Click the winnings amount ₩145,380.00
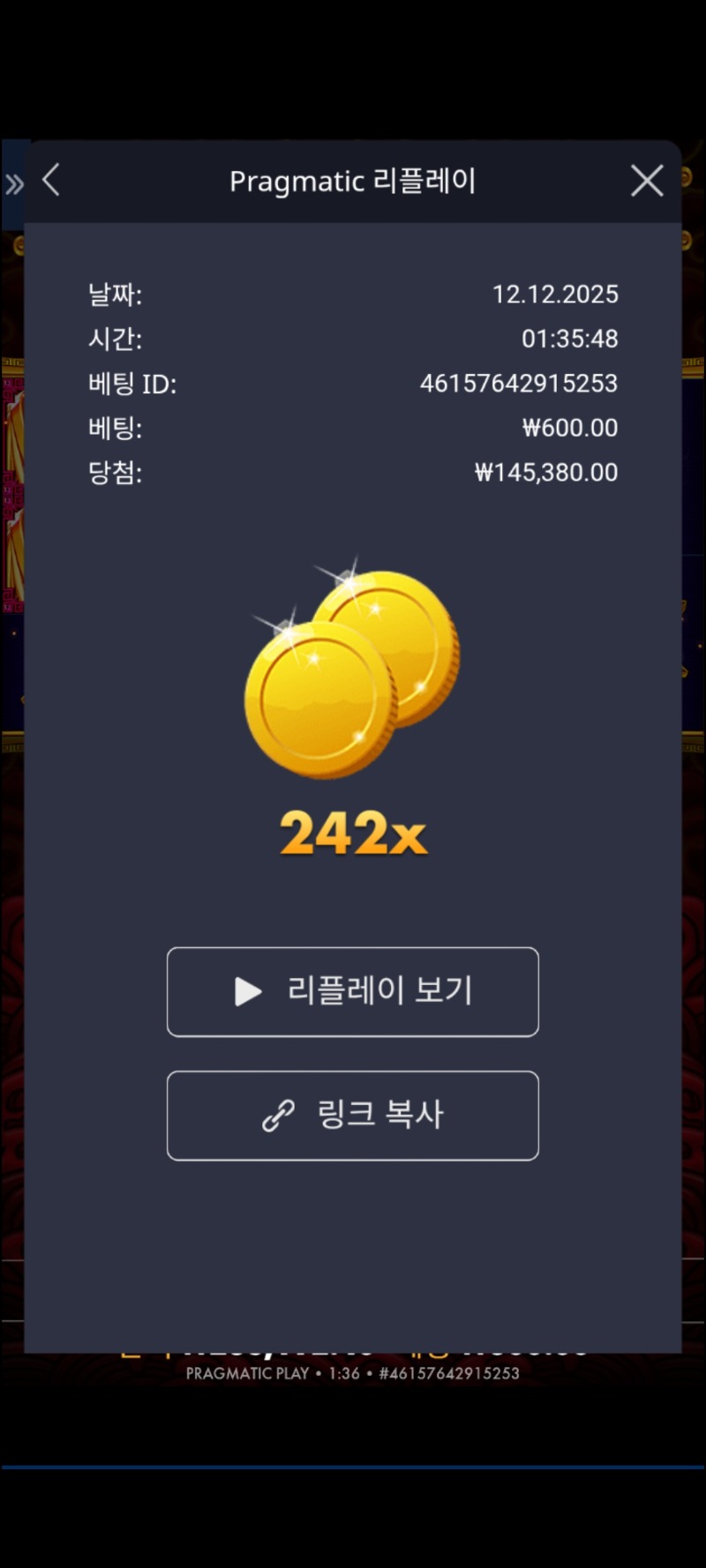706x1568 pixels. pyautogui.click(x=547, y=473)
